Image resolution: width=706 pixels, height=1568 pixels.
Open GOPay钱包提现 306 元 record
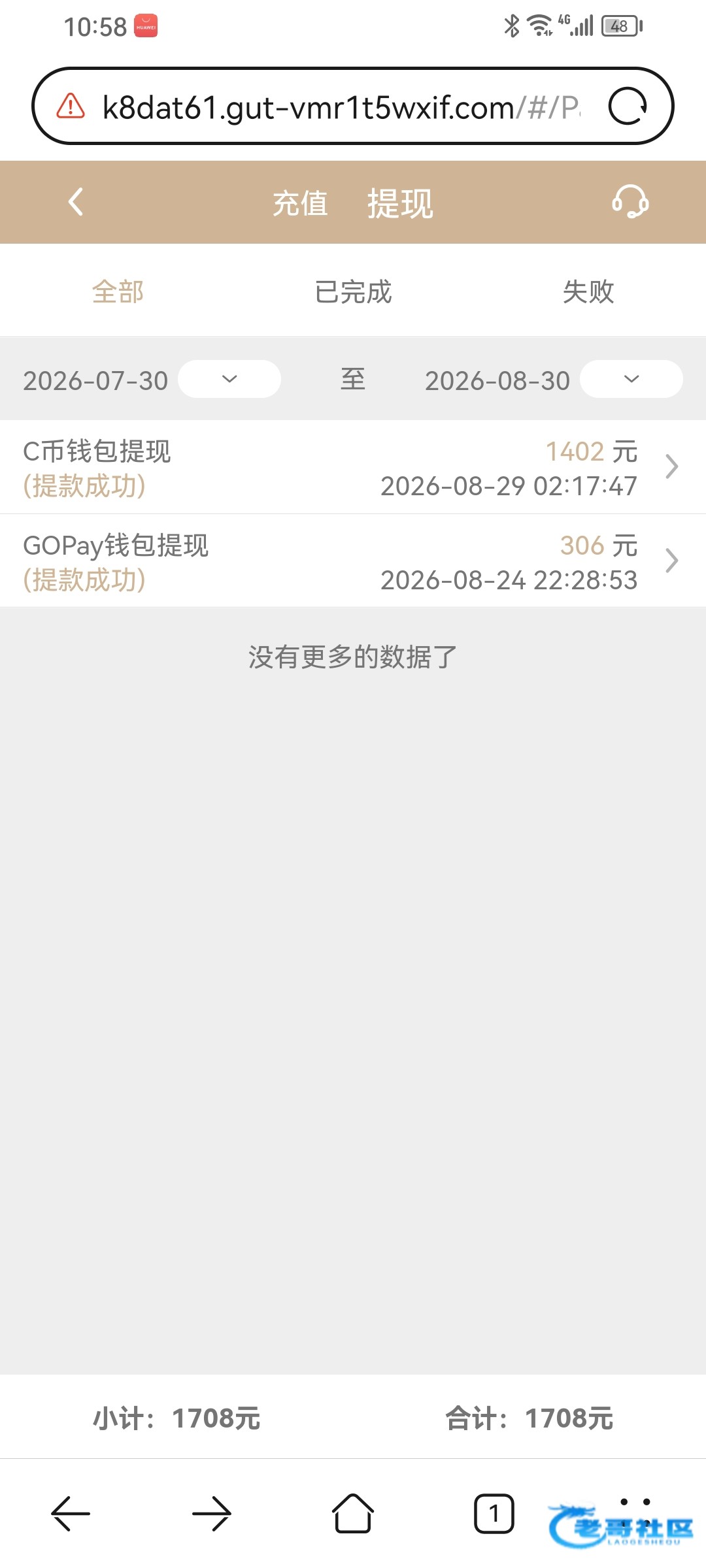[353, 561]
